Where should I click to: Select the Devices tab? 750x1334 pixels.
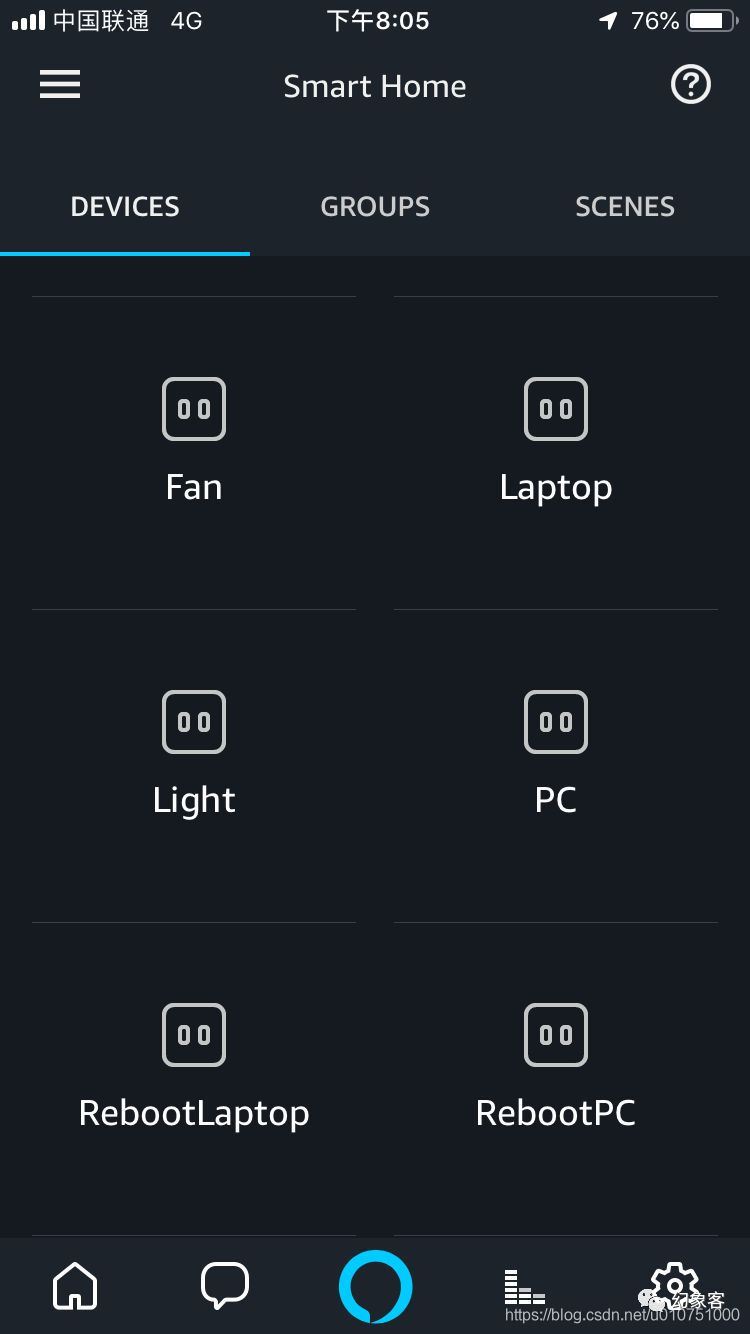[125, 207]
